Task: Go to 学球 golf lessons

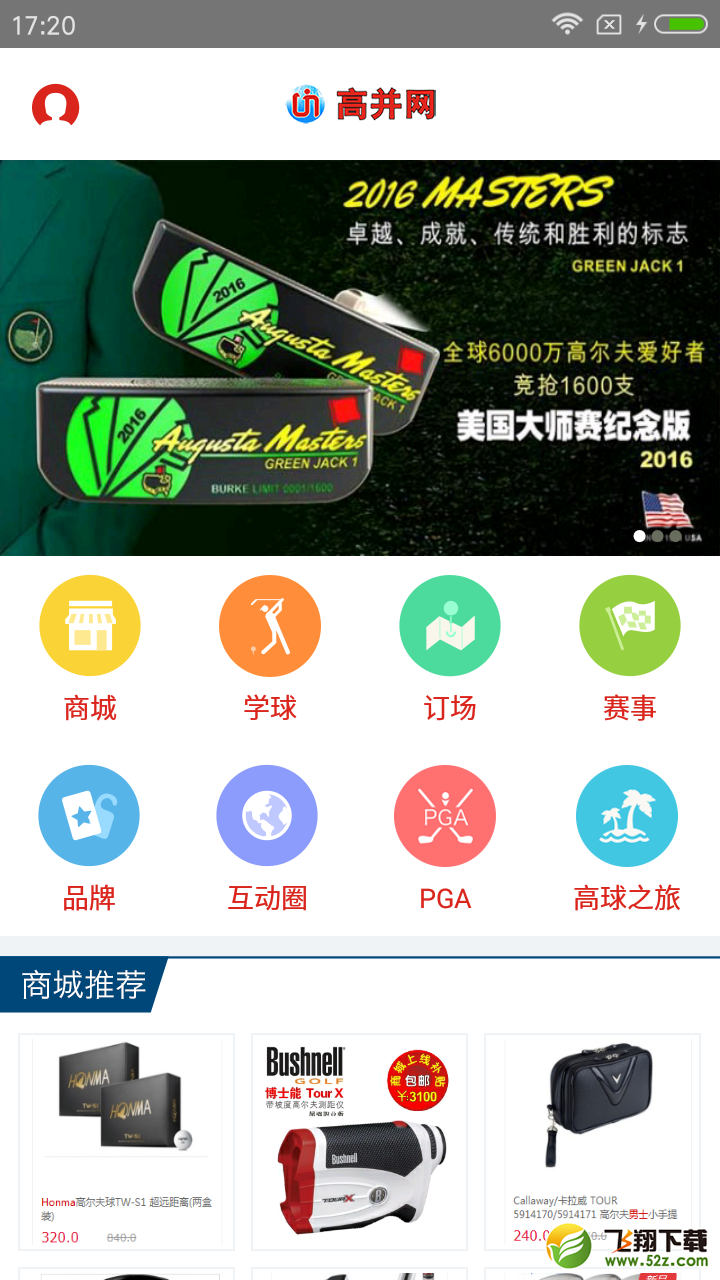Action: click(x=270, y=650)
